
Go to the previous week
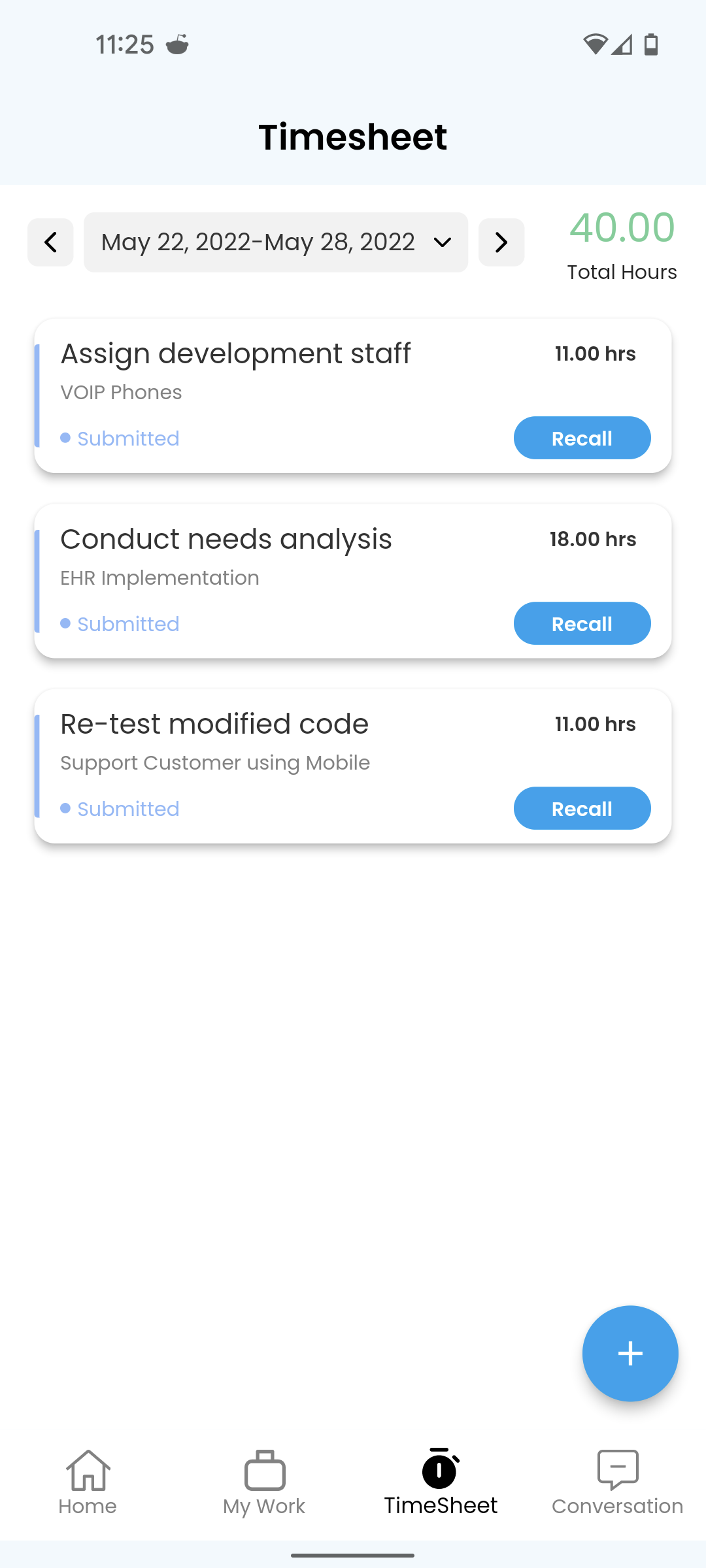pos(50,242)
